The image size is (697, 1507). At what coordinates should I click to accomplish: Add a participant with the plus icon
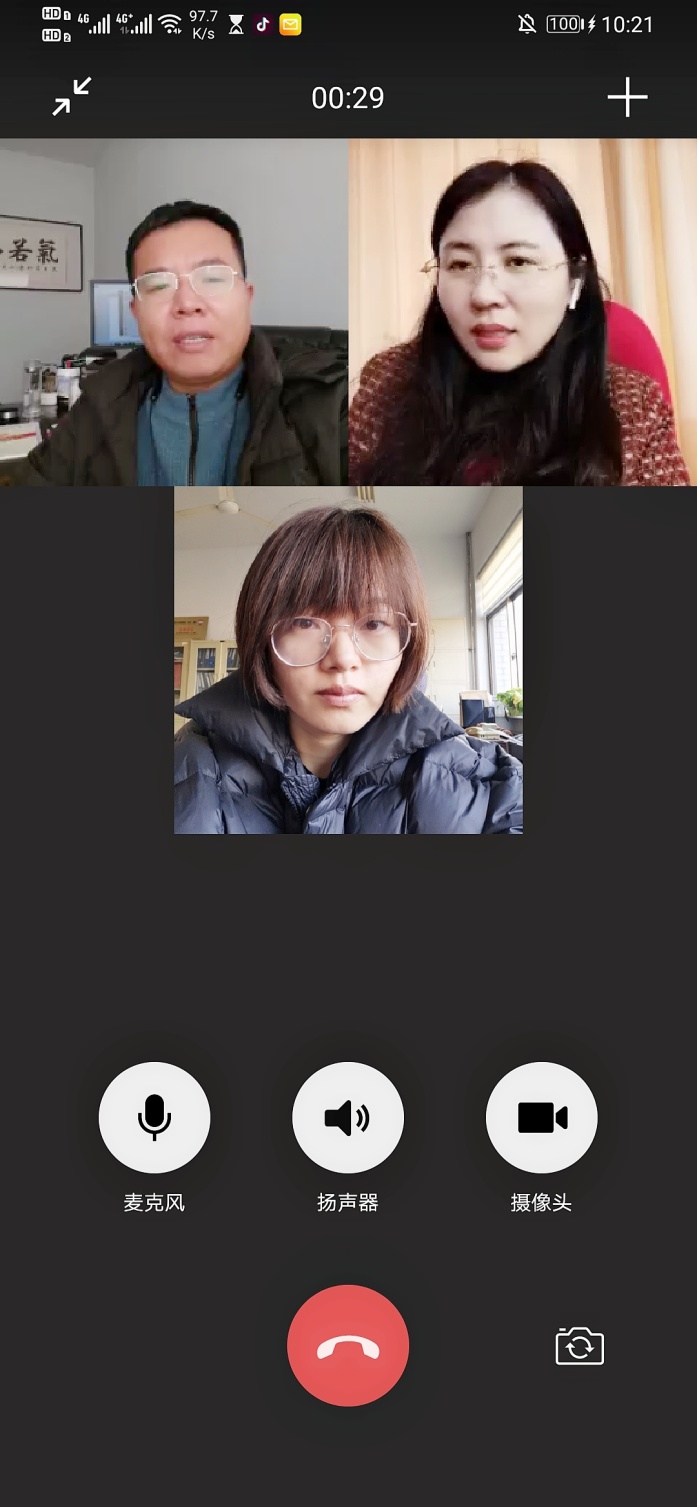(x=627, y=97)
